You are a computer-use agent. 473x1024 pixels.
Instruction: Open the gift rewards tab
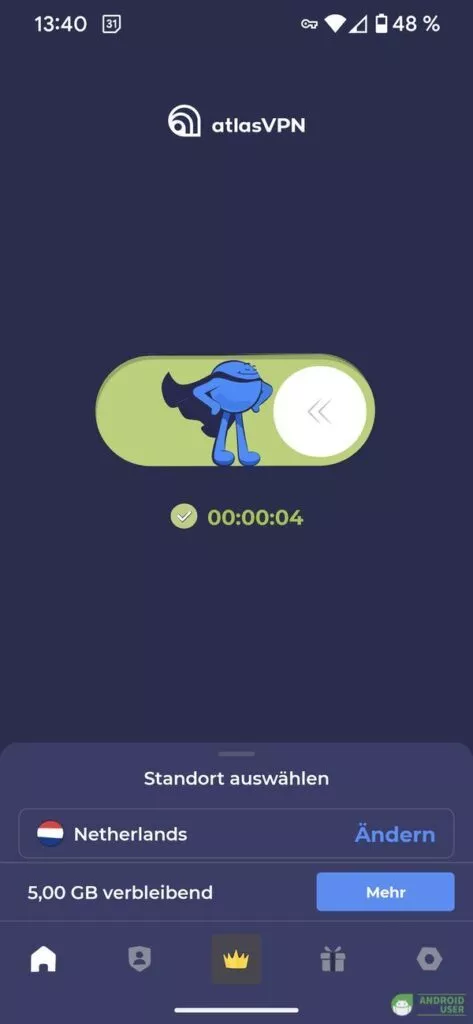333,959
